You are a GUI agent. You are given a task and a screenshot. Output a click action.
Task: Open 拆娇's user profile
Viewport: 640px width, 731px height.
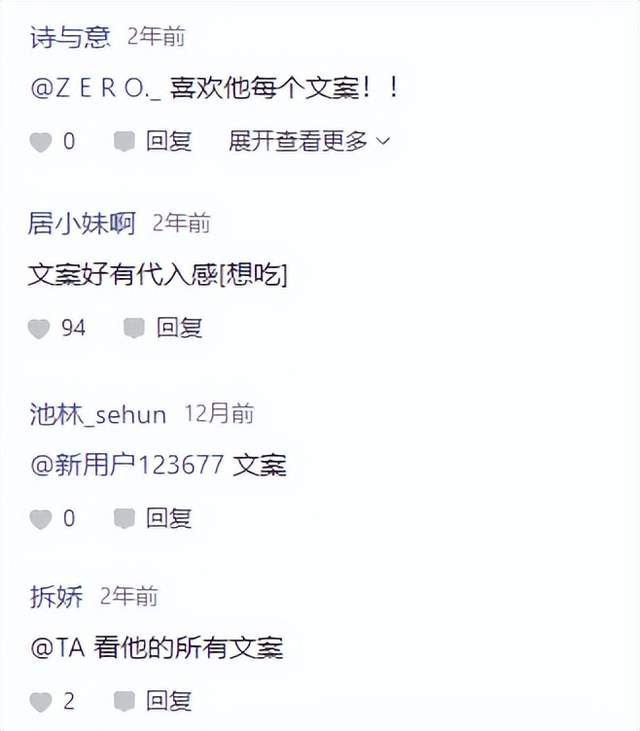(56, 597)
